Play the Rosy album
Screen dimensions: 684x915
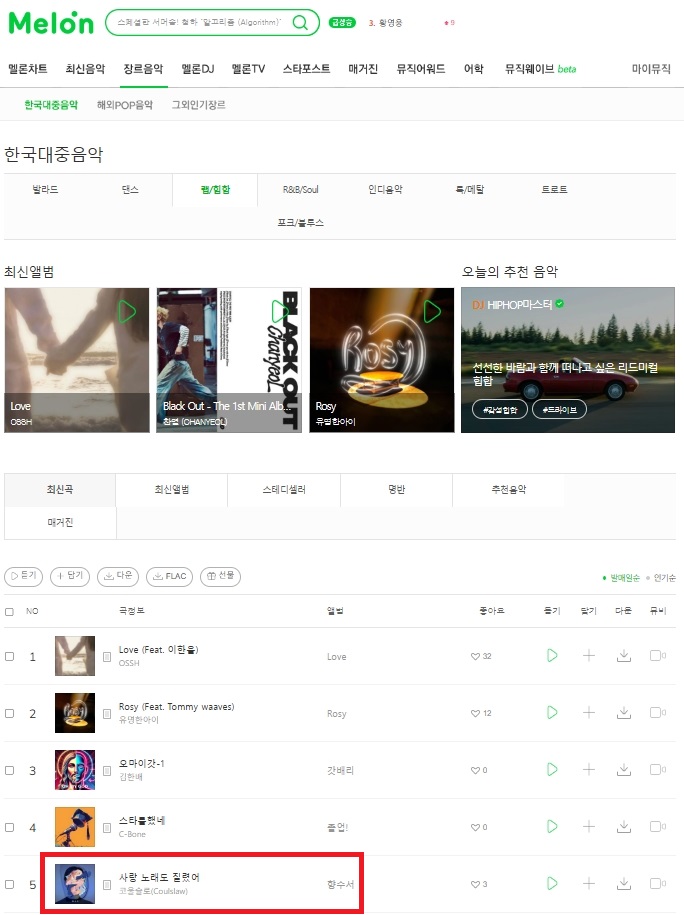(x=432, y=312)
